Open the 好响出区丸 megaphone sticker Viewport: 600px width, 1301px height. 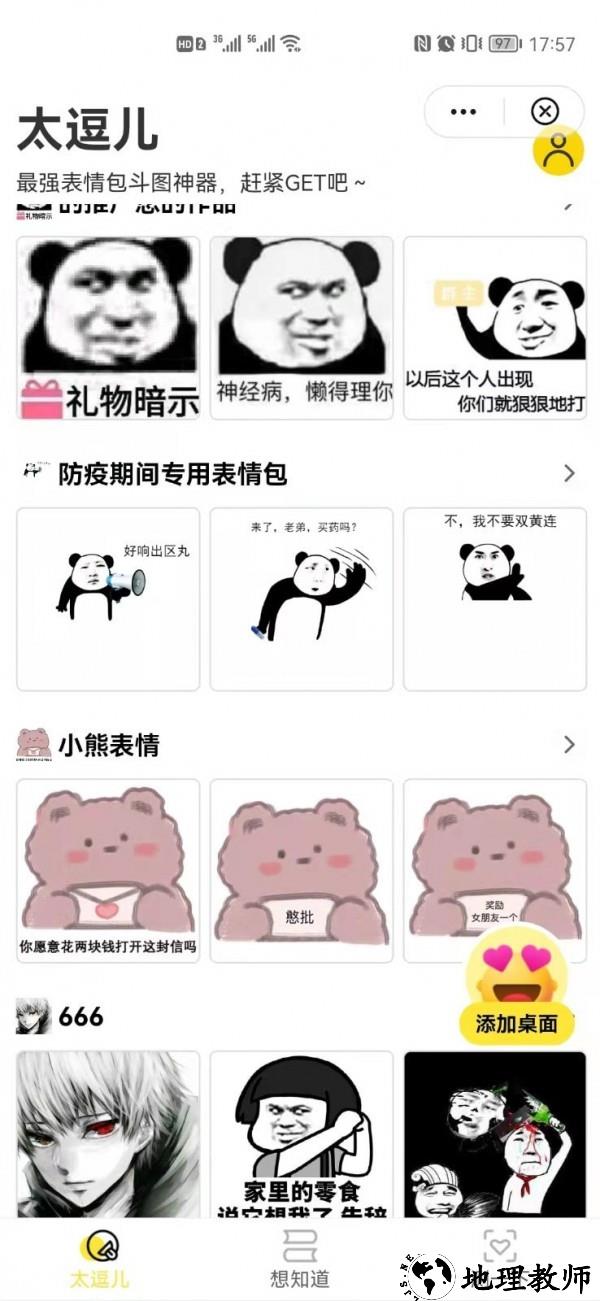108,598
